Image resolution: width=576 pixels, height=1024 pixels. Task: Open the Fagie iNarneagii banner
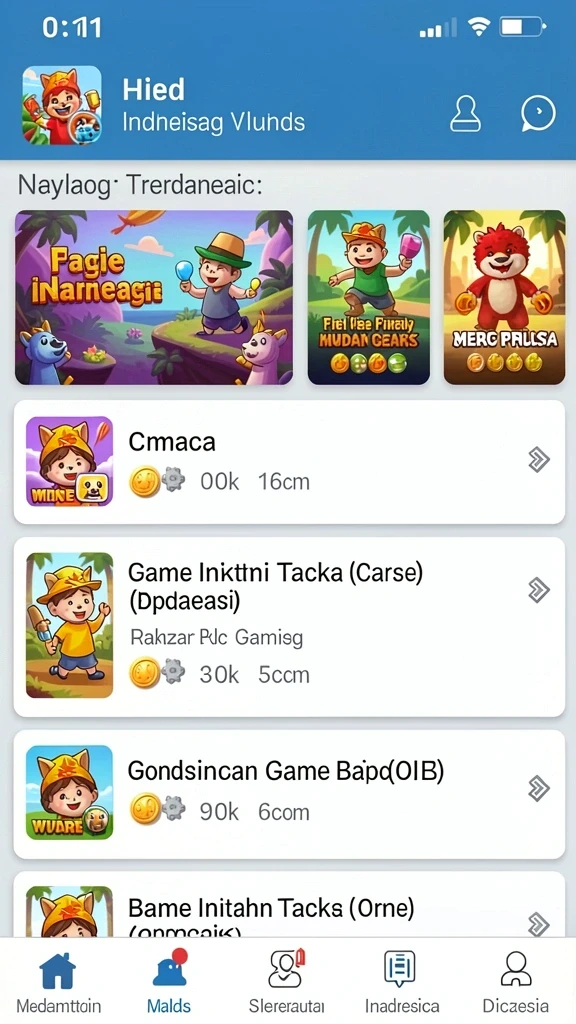tap(154, 297)
